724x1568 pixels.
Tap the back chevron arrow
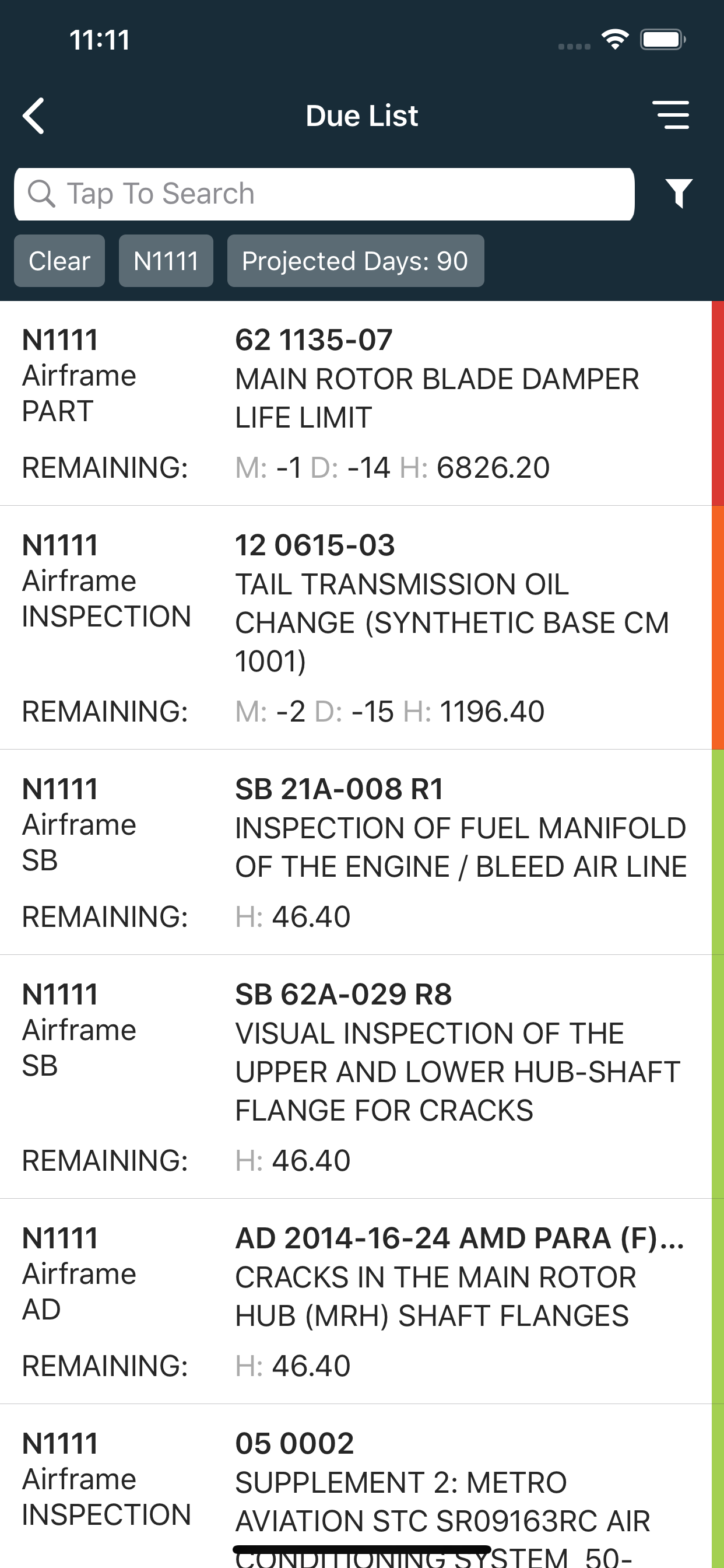pyautogui.click(x=33, y=115)
